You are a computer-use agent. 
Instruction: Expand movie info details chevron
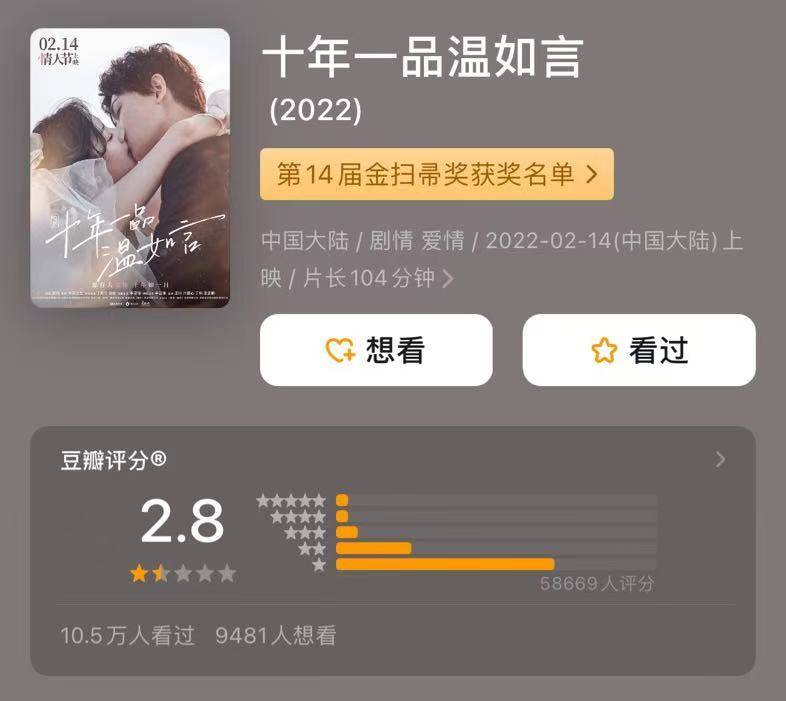tap(448, 279)
